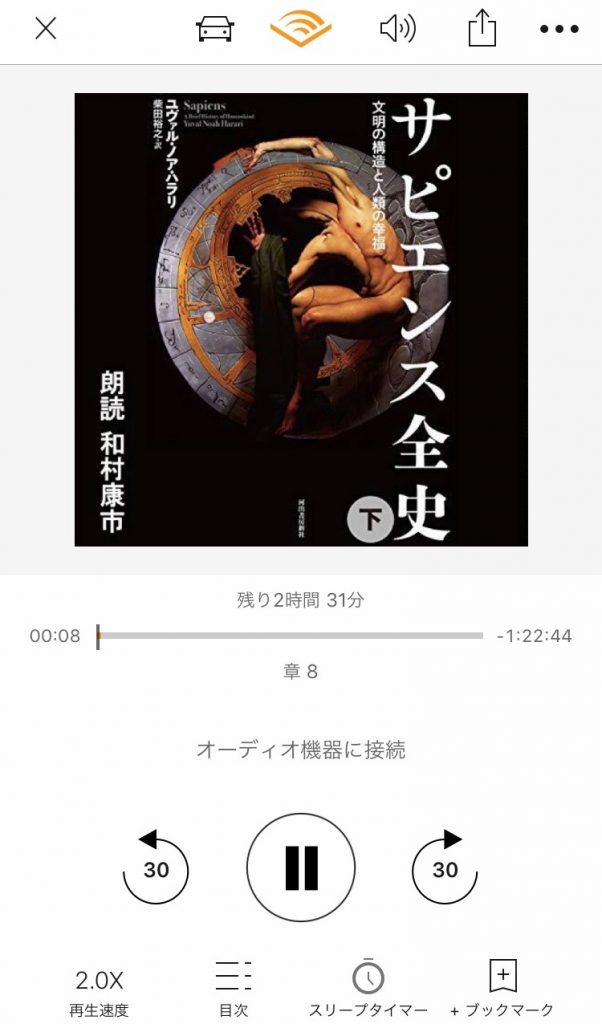Close the audiobook player
The width and height of the screenshot is (602, 1024).
click(x=46, y=28)
